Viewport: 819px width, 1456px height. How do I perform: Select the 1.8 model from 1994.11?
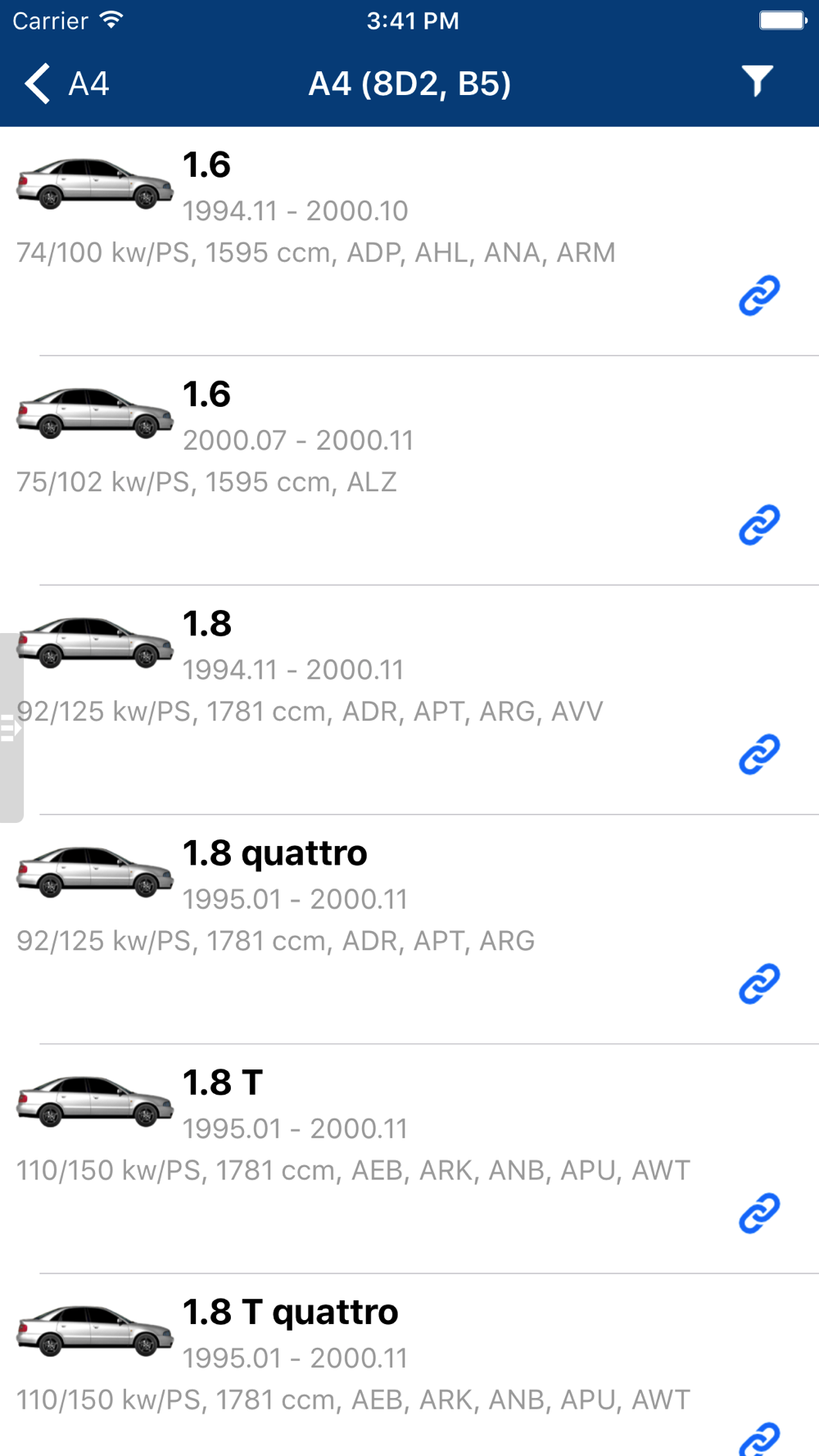(409, 700)
